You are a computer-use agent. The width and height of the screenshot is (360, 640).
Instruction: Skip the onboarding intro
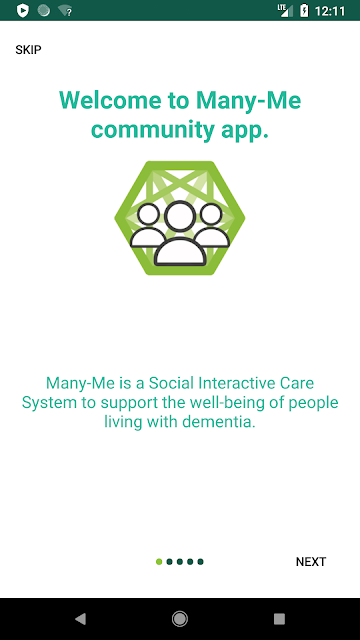pyautogui.click(x=28, y=50)
